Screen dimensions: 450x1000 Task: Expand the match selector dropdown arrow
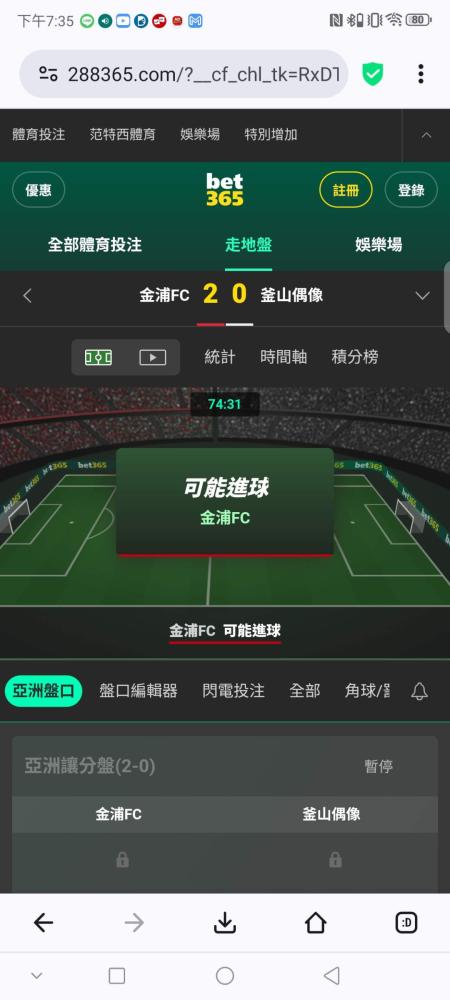coord(422,295)
